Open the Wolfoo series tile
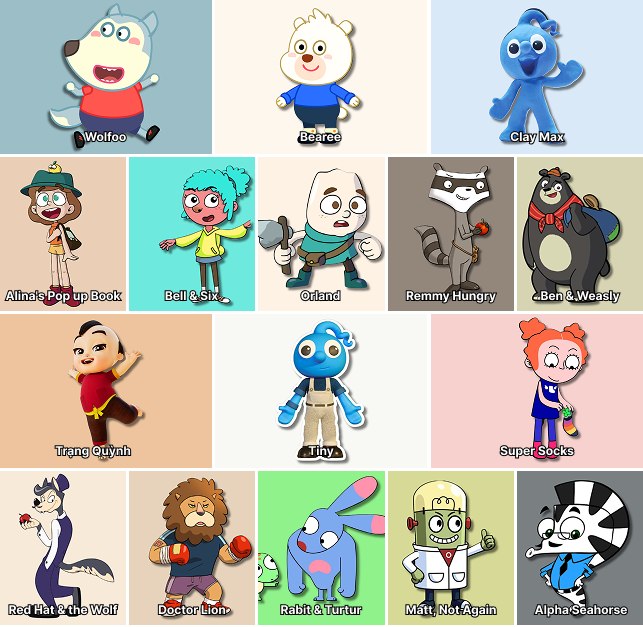This screenshot has height=627, width=643. (106, 77)
